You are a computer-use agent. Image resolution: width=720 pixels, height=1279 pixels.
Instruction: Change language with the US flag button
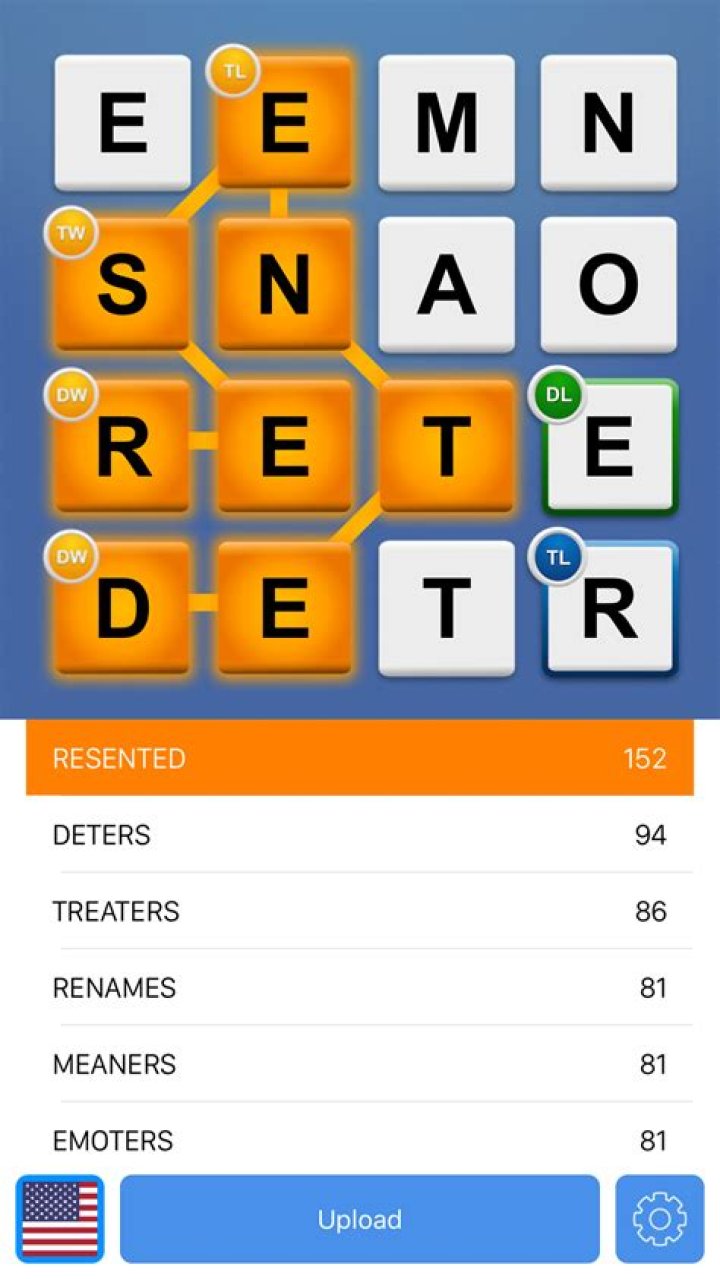(60, 1219)
